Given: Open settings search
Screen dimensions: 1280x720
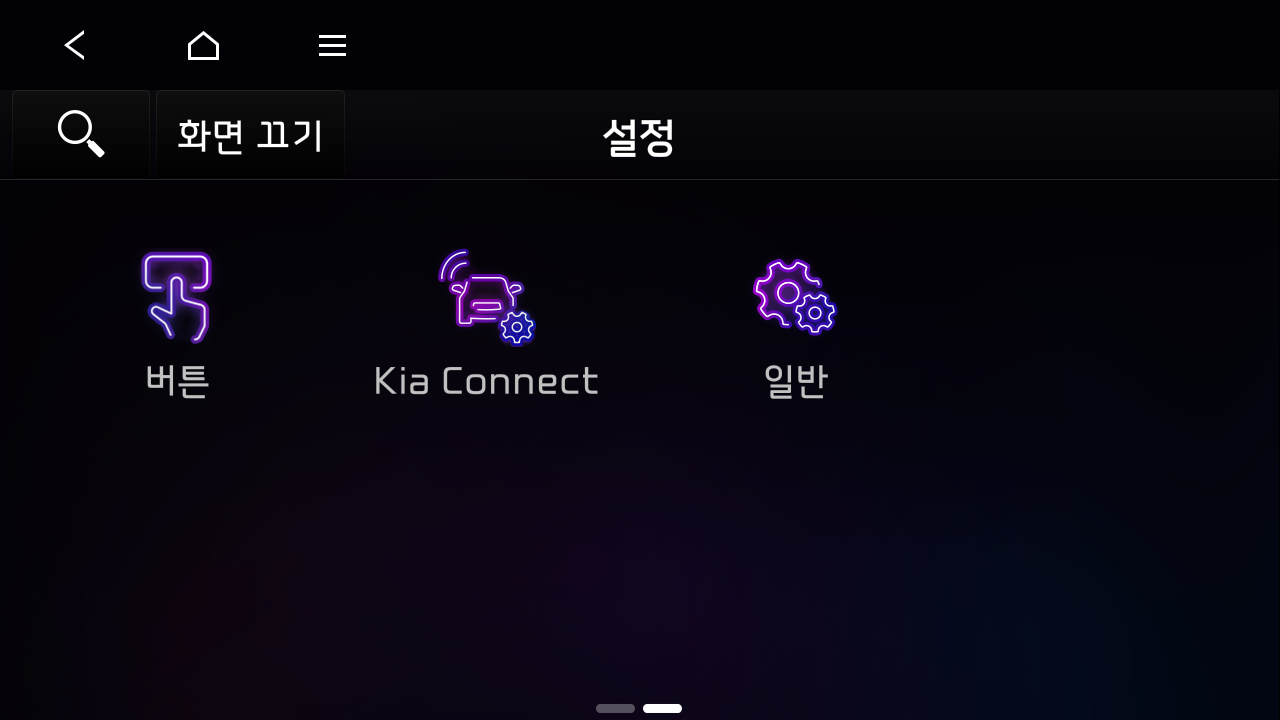Looking at the screenshot, I should [81, 134].
